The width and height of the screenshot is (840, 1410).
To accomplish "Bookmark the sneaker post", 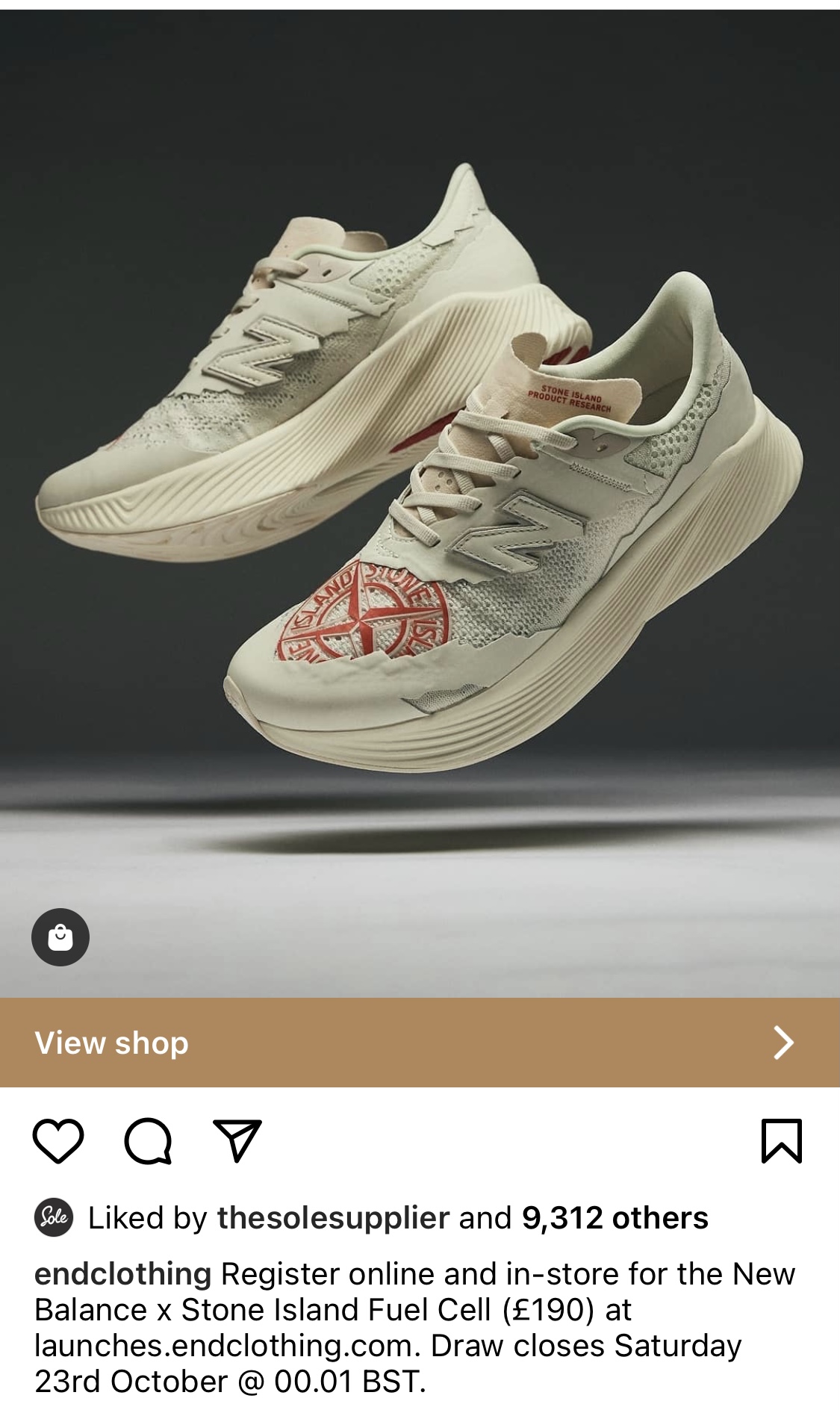I will click(782, 1140).
